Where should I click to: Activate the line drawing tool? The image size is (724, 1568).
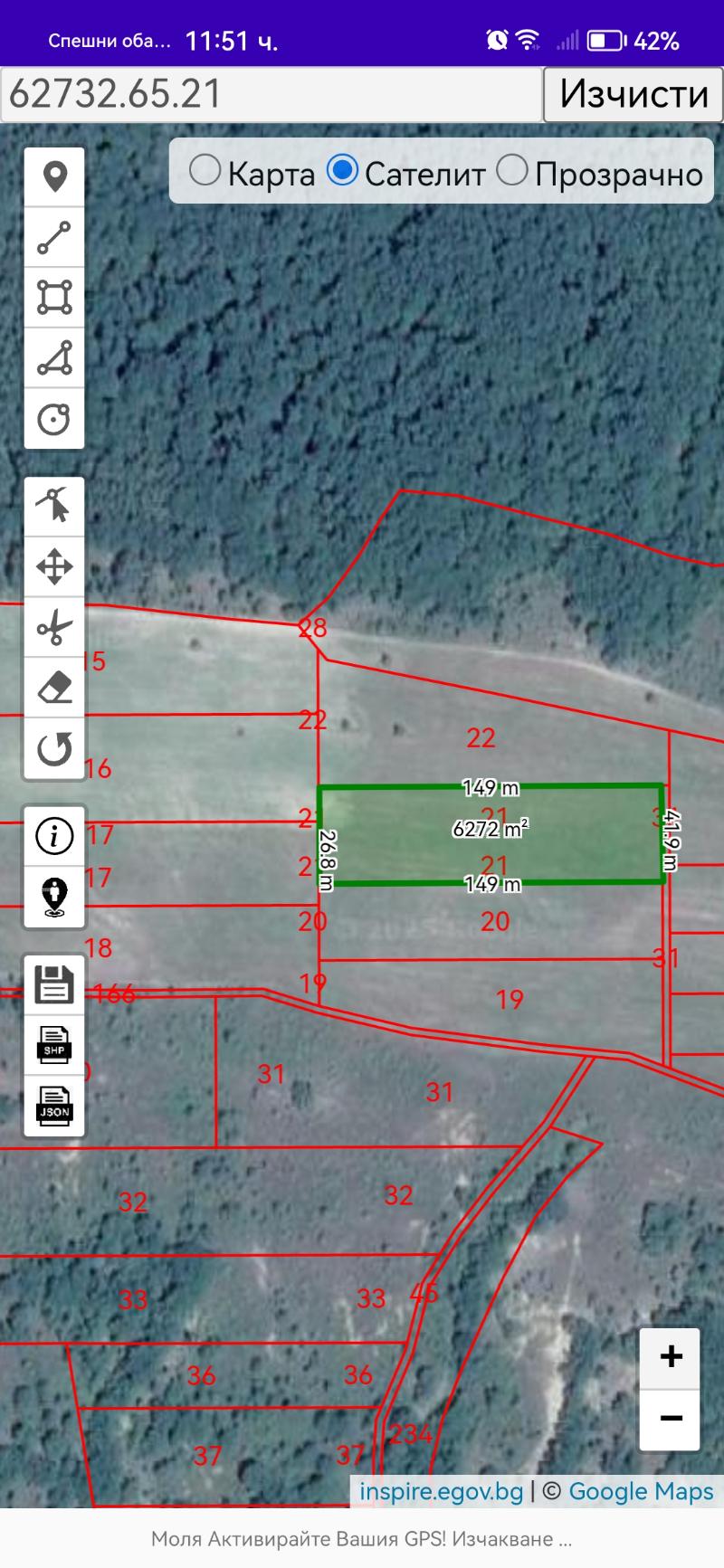click(54, 237)
